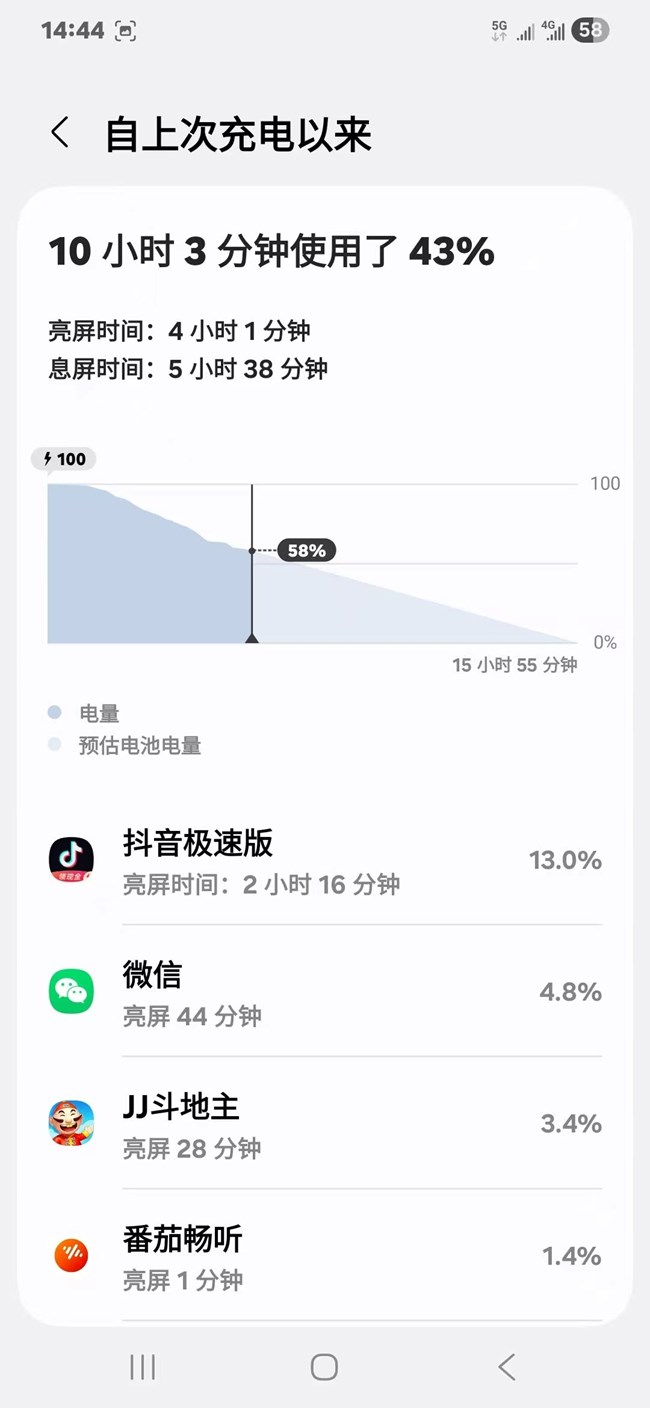650x1408 pixels.
Task: Open 抖音极速版 battery usage details
Action: (325, 860)
